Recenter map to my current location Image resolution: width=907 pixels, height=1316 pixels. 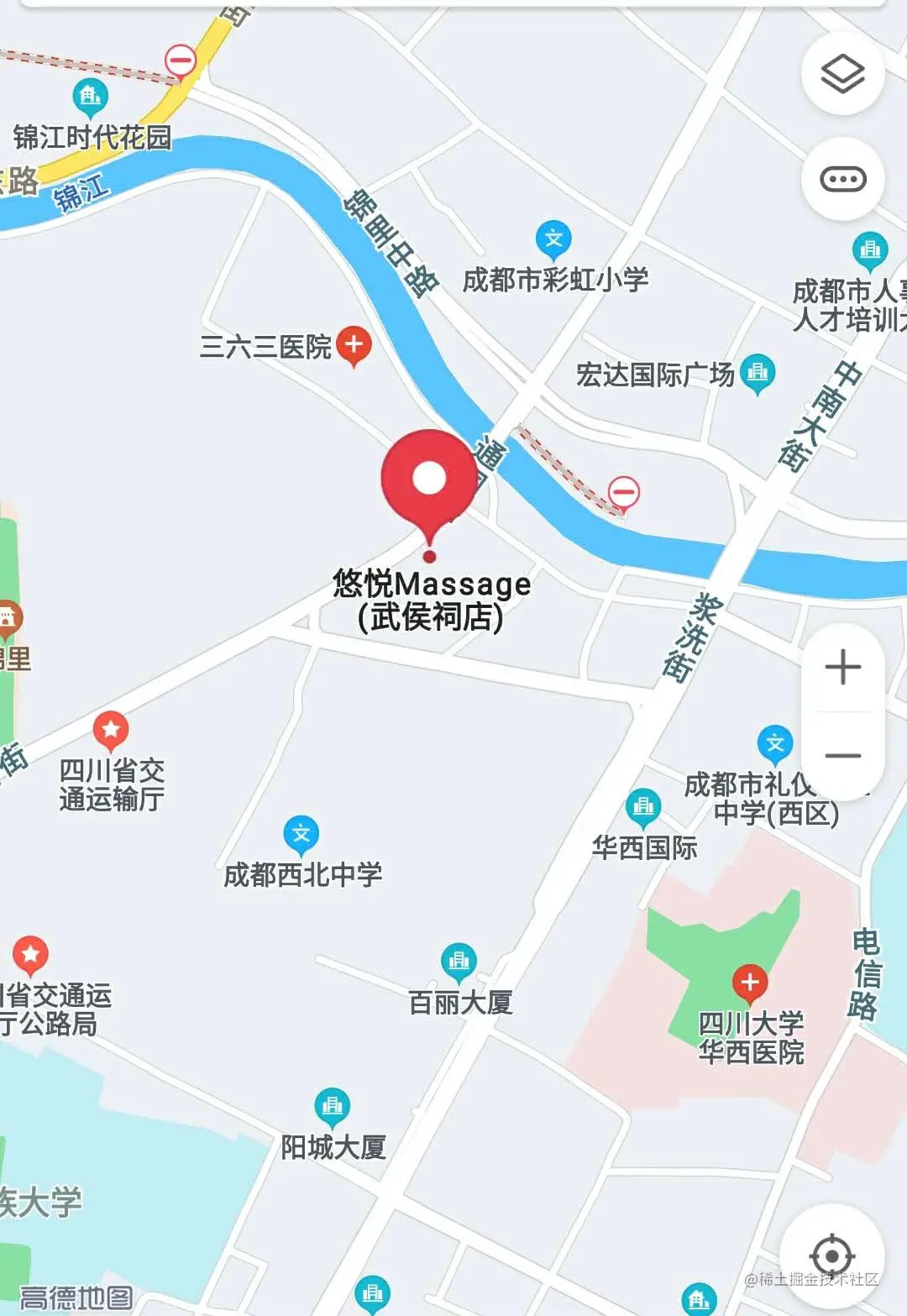click(831, 1256)
